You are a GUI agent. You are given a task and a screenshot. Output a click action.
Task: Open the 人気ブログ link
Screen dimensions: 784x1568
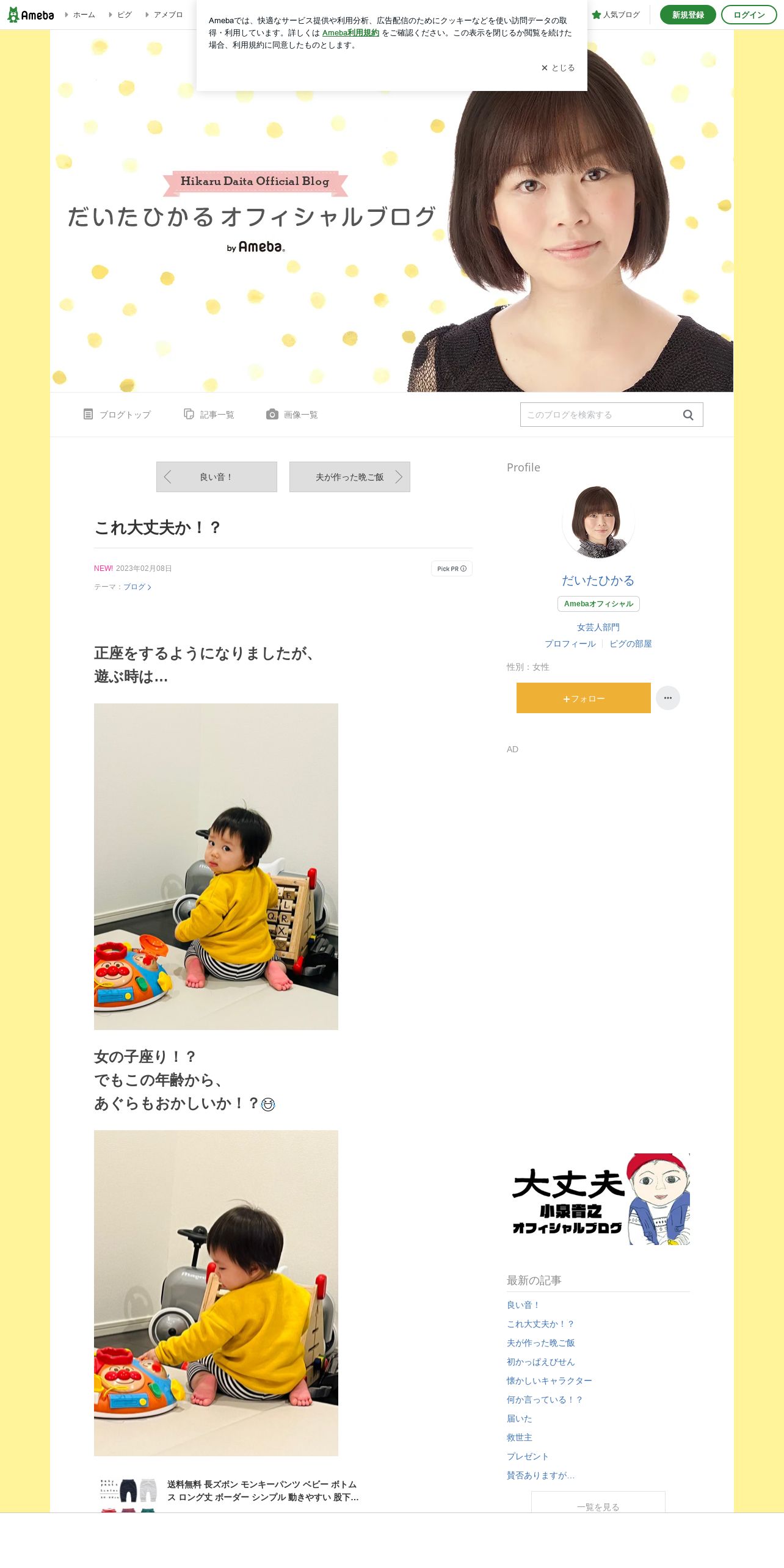click(615, 15)
